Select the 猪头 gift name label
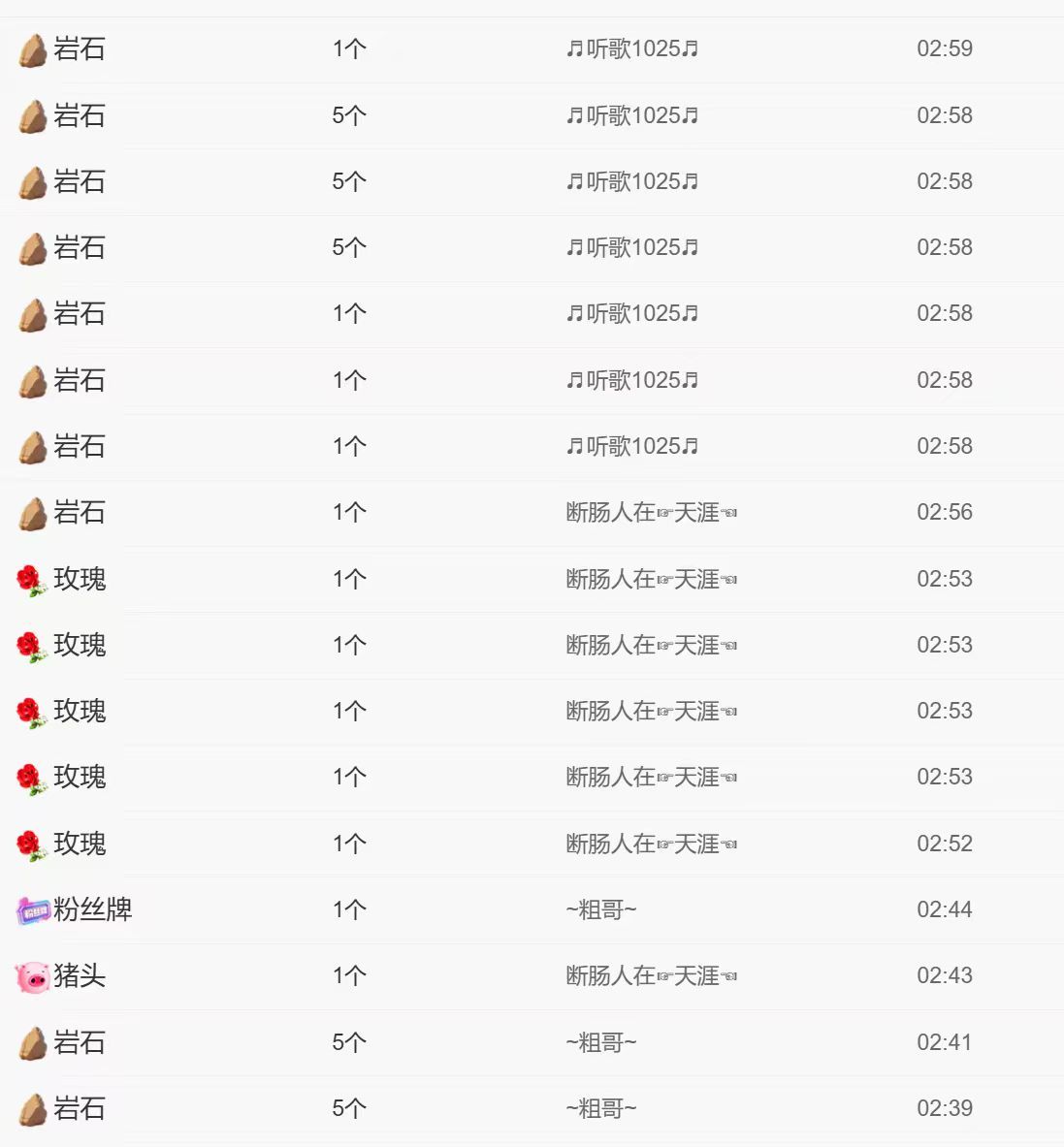Image resolution: width=1064 pixels, height=1147 pixels. [x=81, y=977]
